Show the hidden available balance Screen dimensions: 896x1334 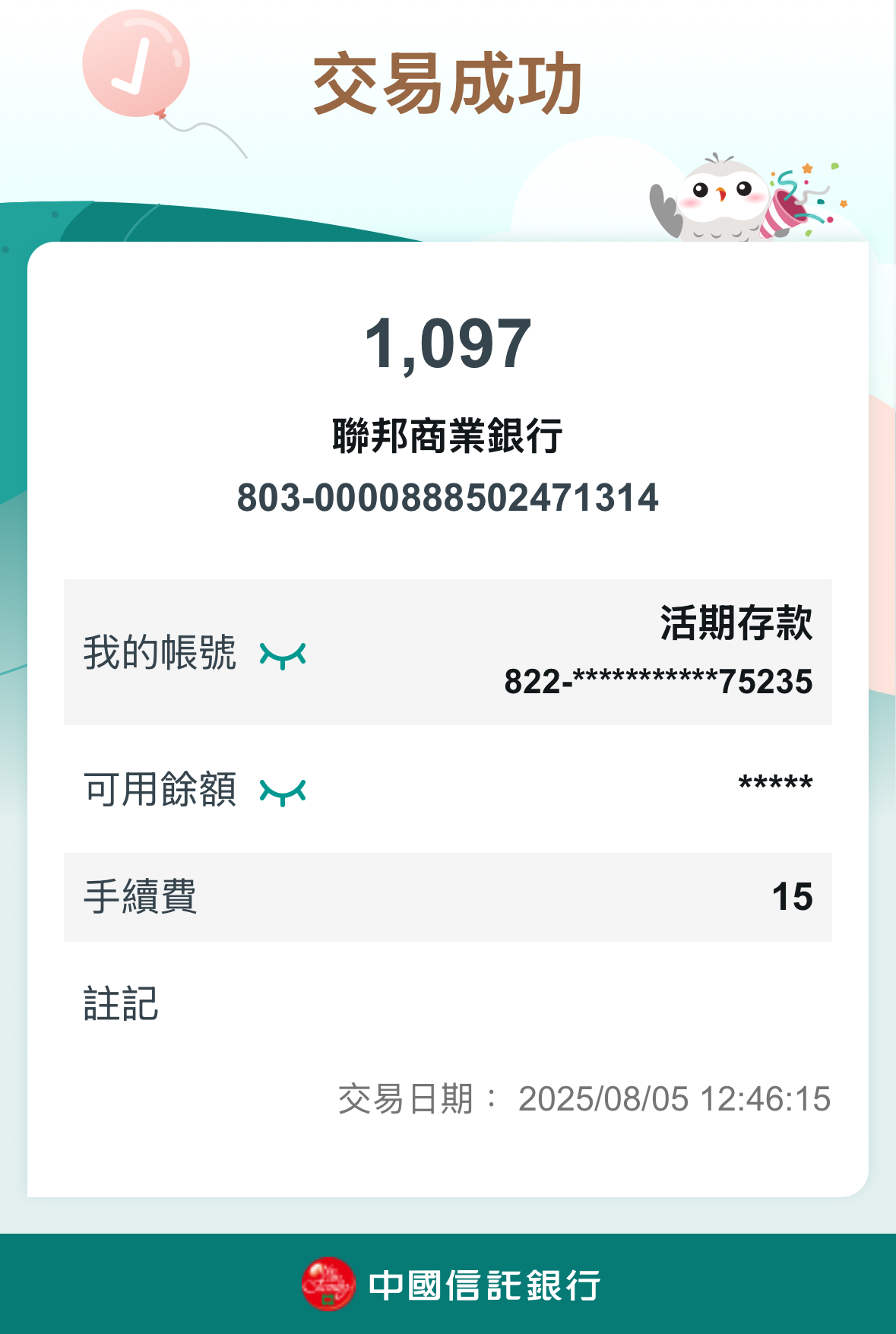tap(283, 791)
